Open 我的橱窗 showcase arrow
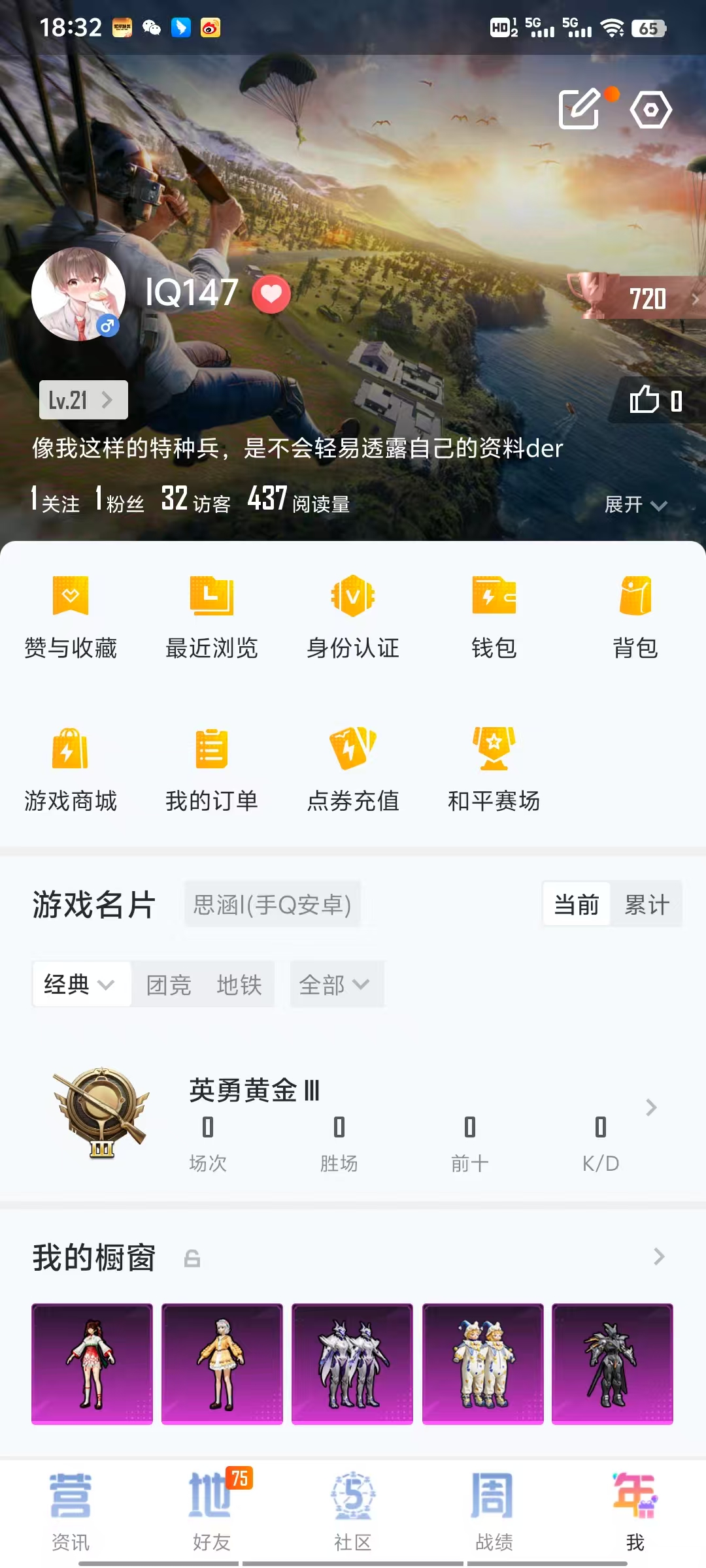 659,1256
